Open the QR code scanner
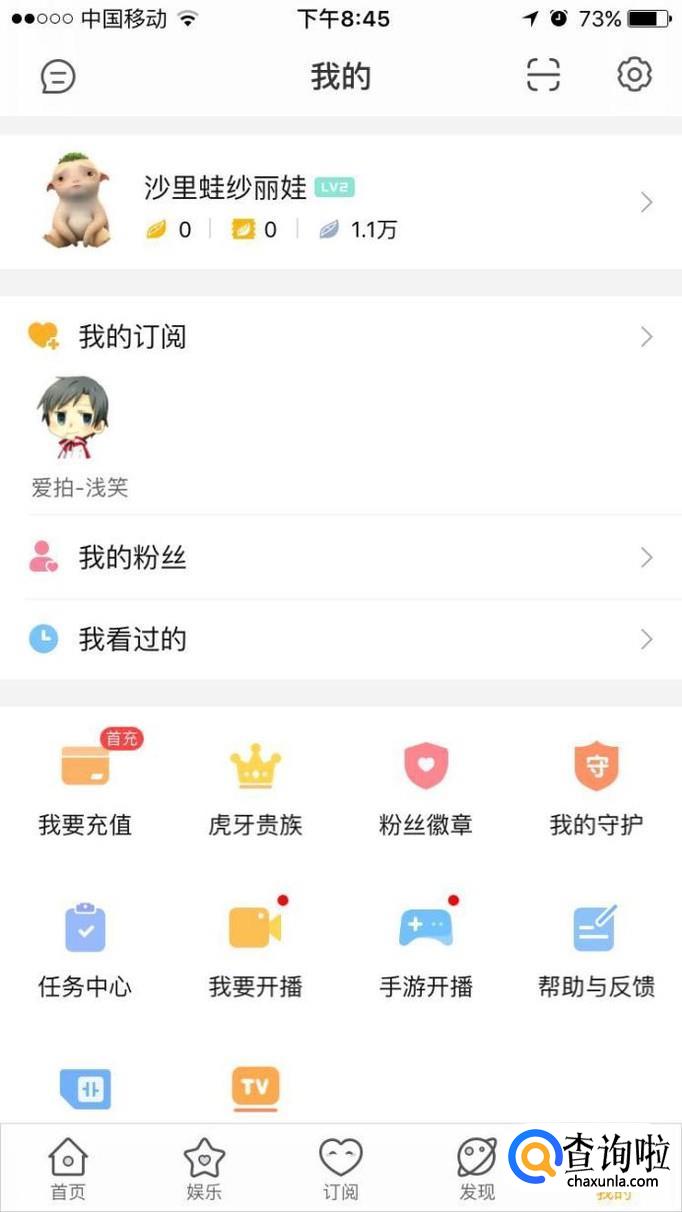Screen dimensions: 682x1212 coord(543,75)
